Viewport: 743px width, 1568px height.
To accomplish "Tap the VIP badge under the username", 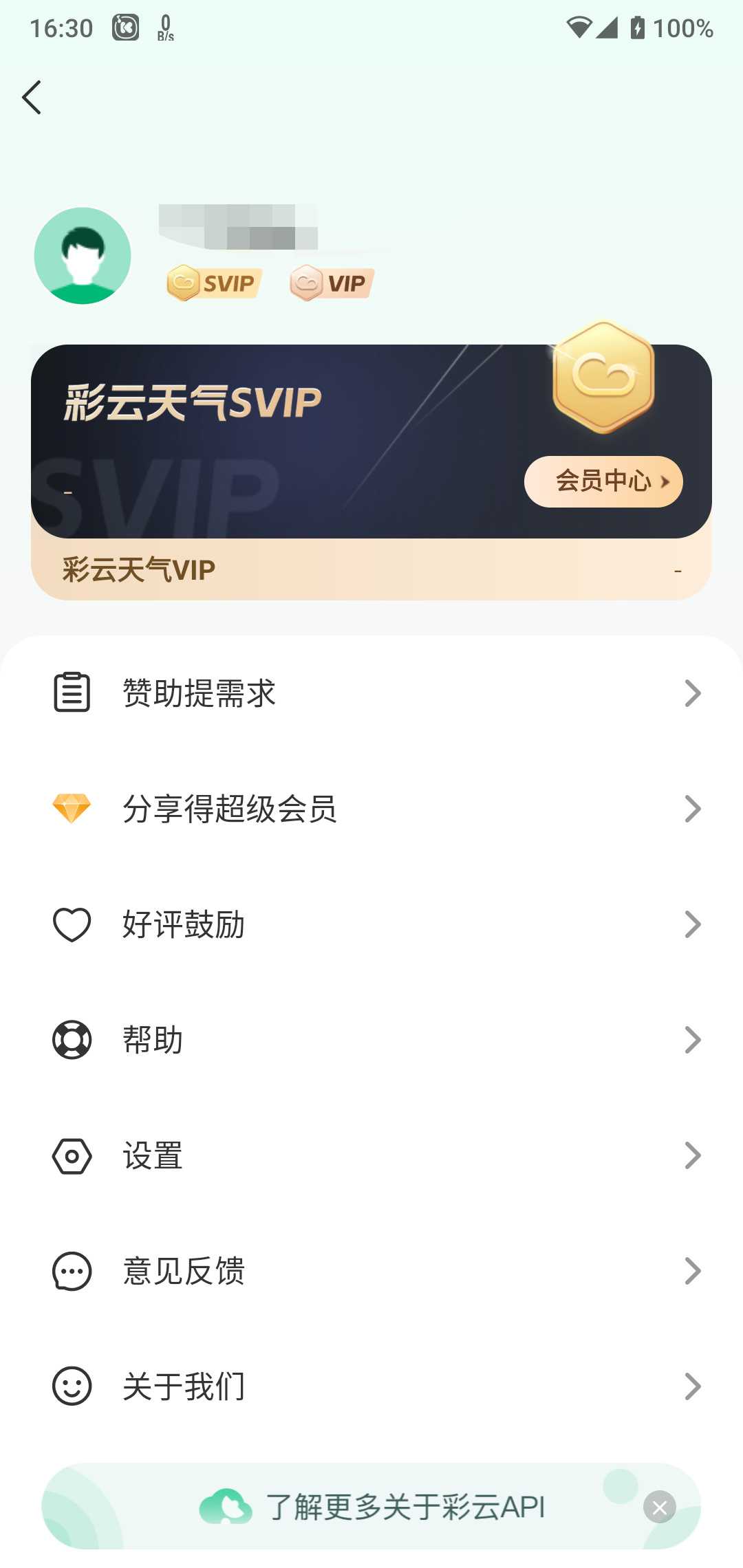I will [x=332, y=283].
